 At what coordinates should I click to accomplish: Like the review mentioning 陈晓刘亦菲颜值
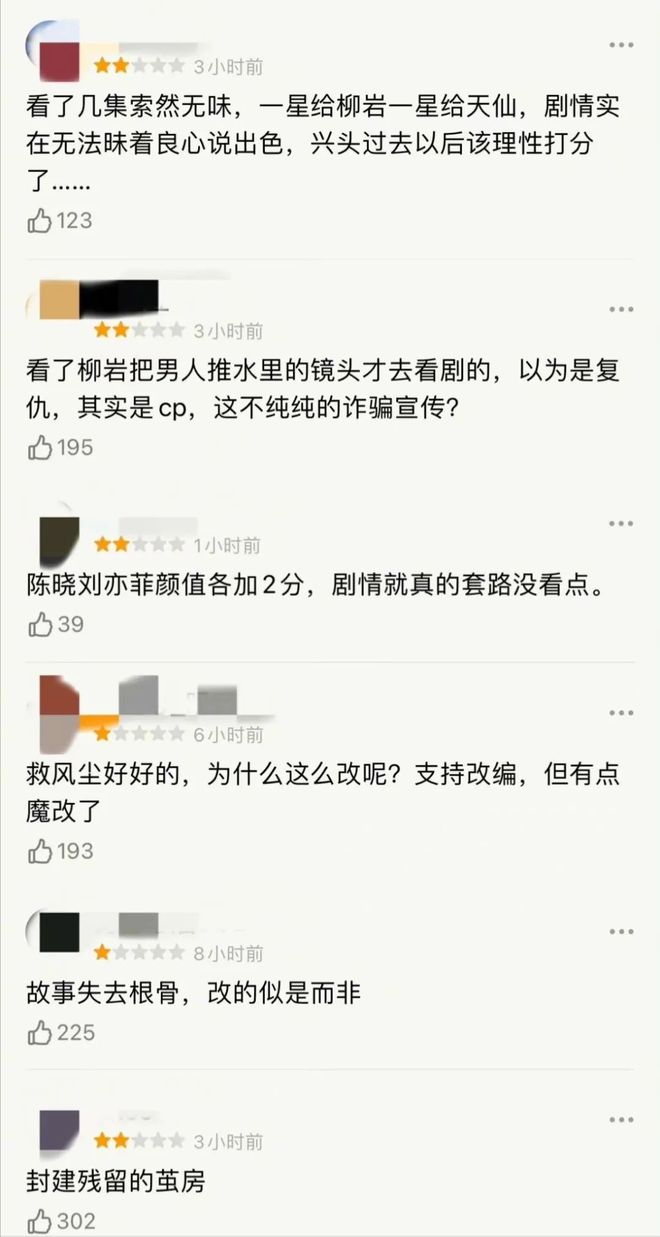click(x=40, y=625)
